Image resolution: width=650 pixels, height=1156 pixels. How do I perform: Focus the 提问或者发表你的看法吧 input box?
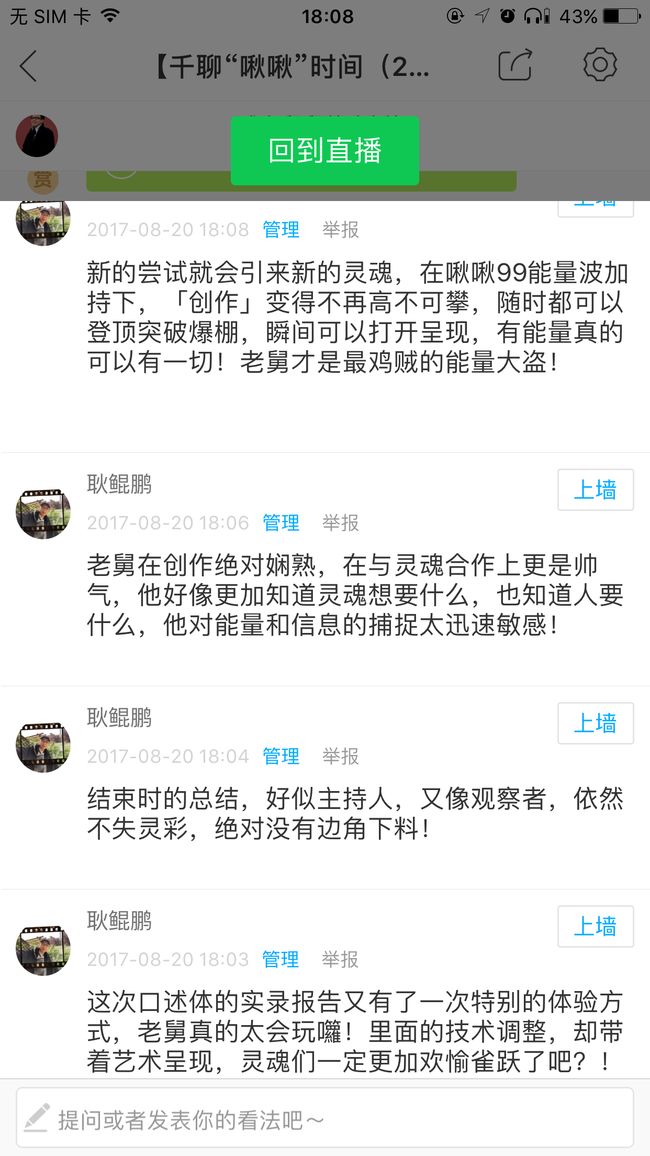coord(325,1118)
